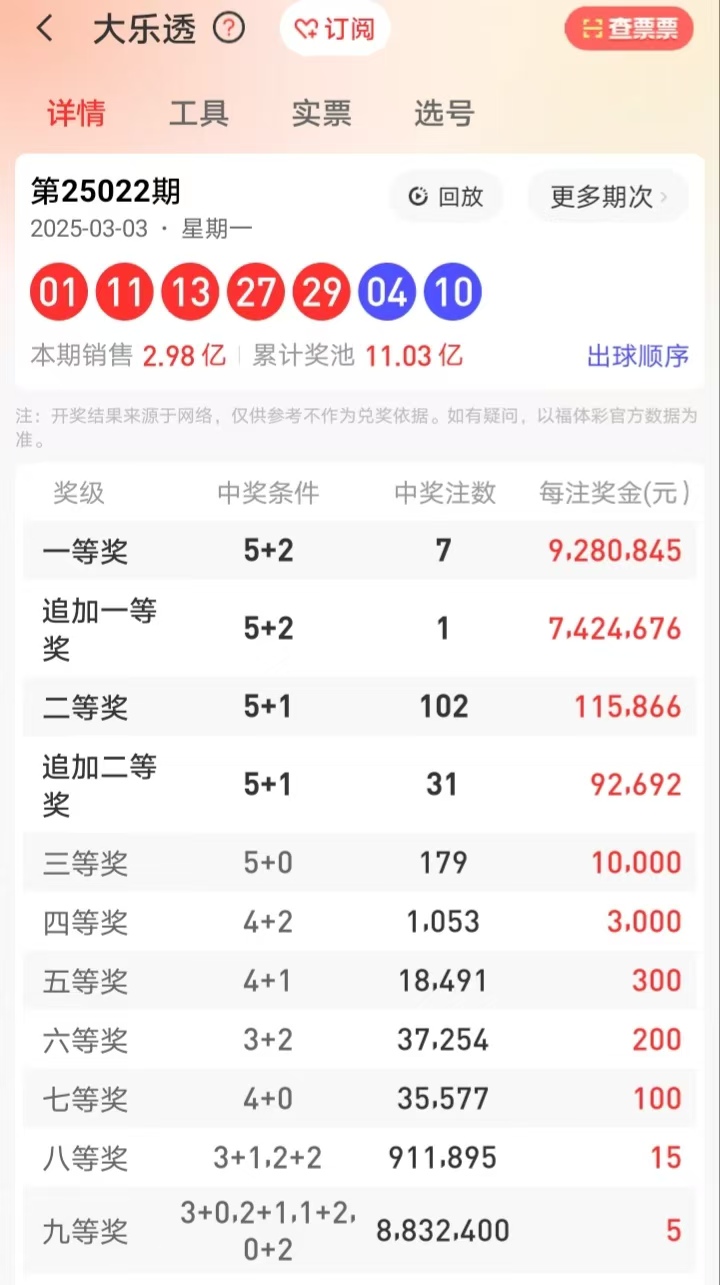Switch to the 工具 tab

tap(198, 114)
